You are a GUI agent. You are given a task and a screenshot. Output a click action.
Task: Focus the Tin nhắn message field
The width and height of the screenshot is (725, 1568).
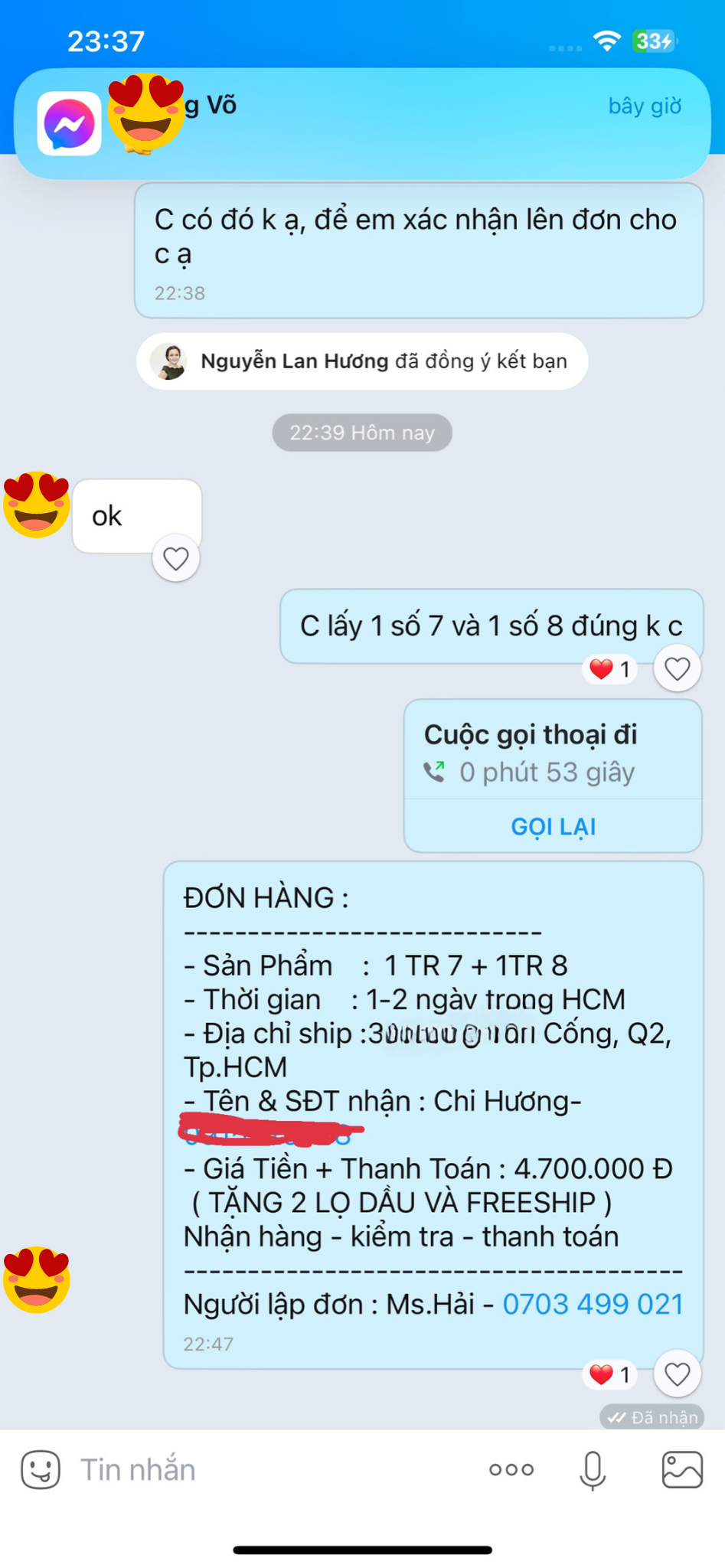pyautogui.click(x=268, y=1469)
